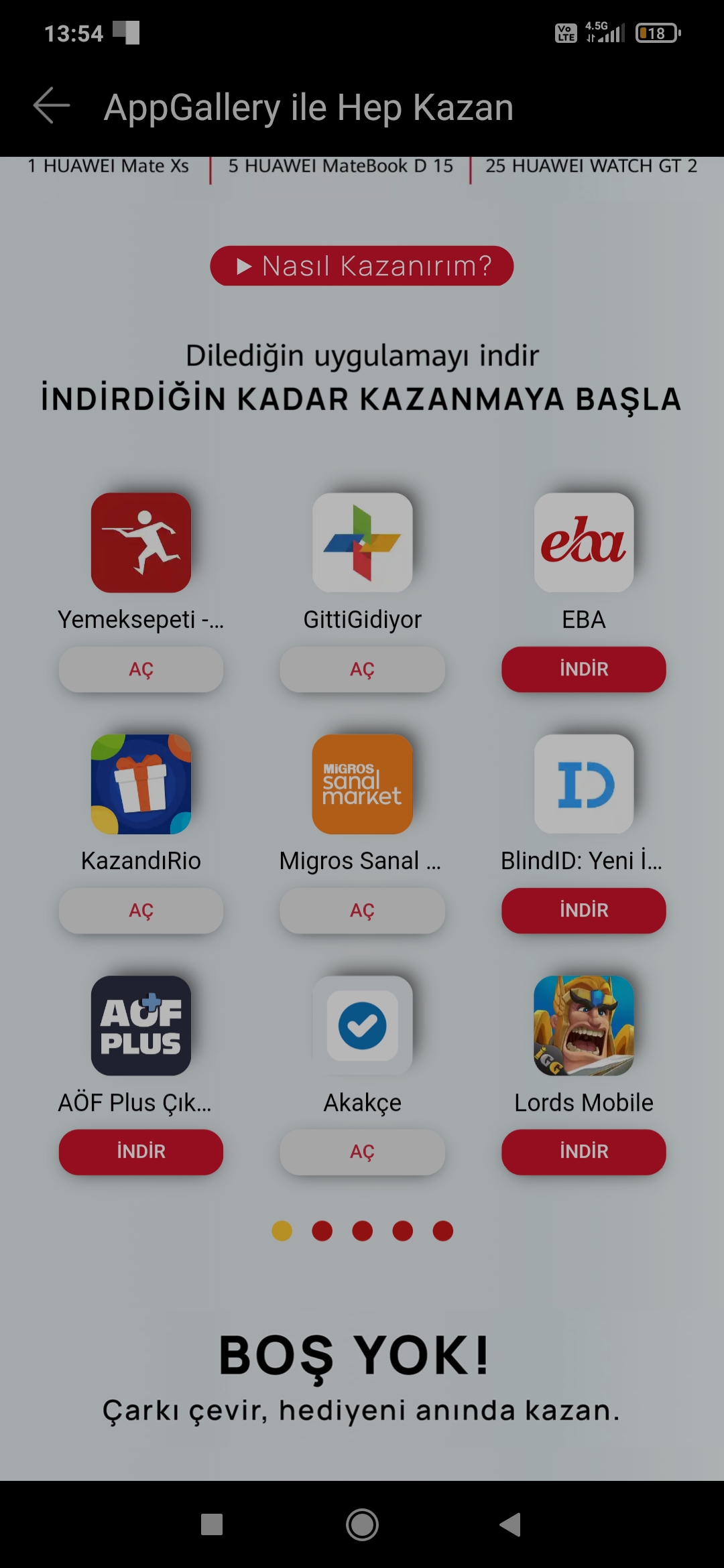The height and width of the screenshot is (1568, 724).
Task: Download EBA with the İNDİR button
Action: tap(584, 669)
